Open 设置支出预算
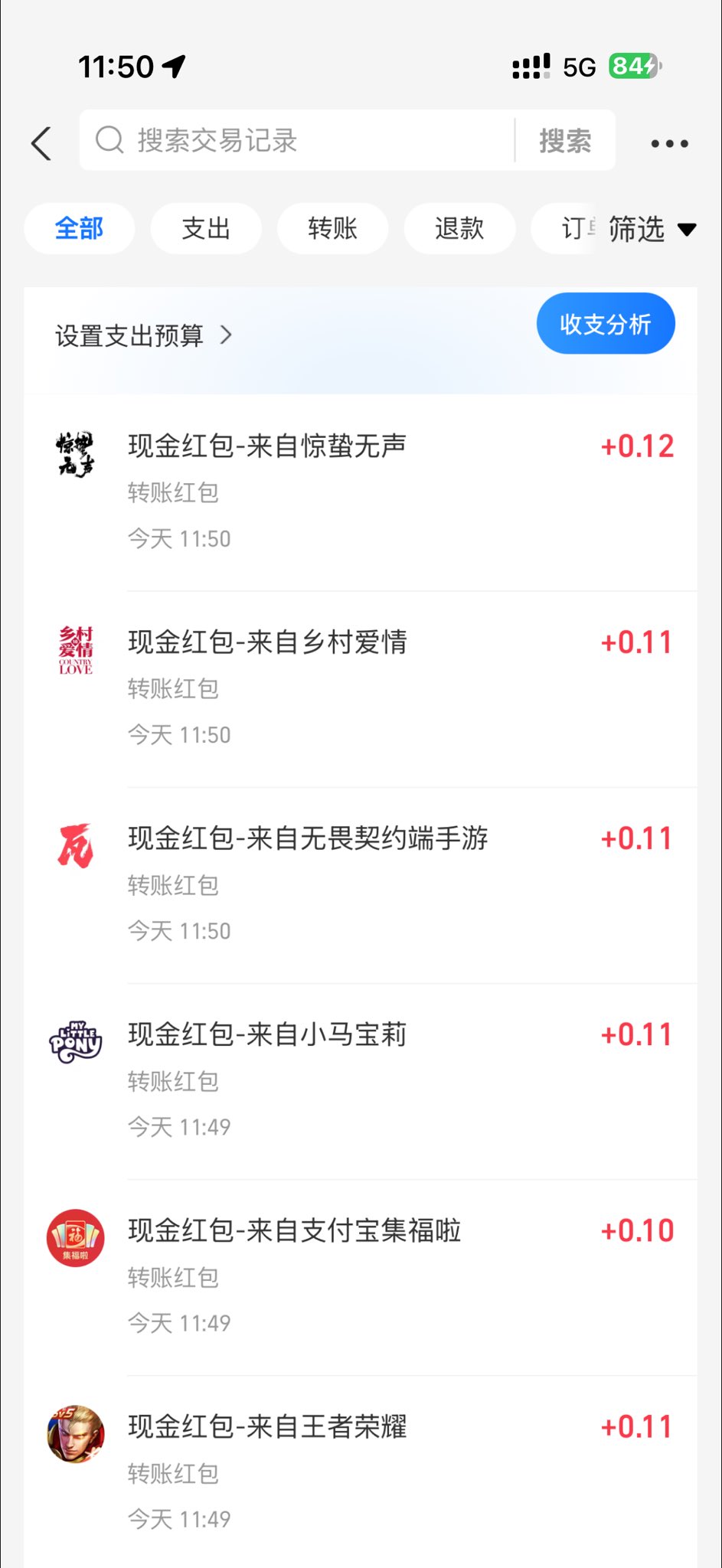Viewport: 722px width, 1568px height. coord(143,335)
